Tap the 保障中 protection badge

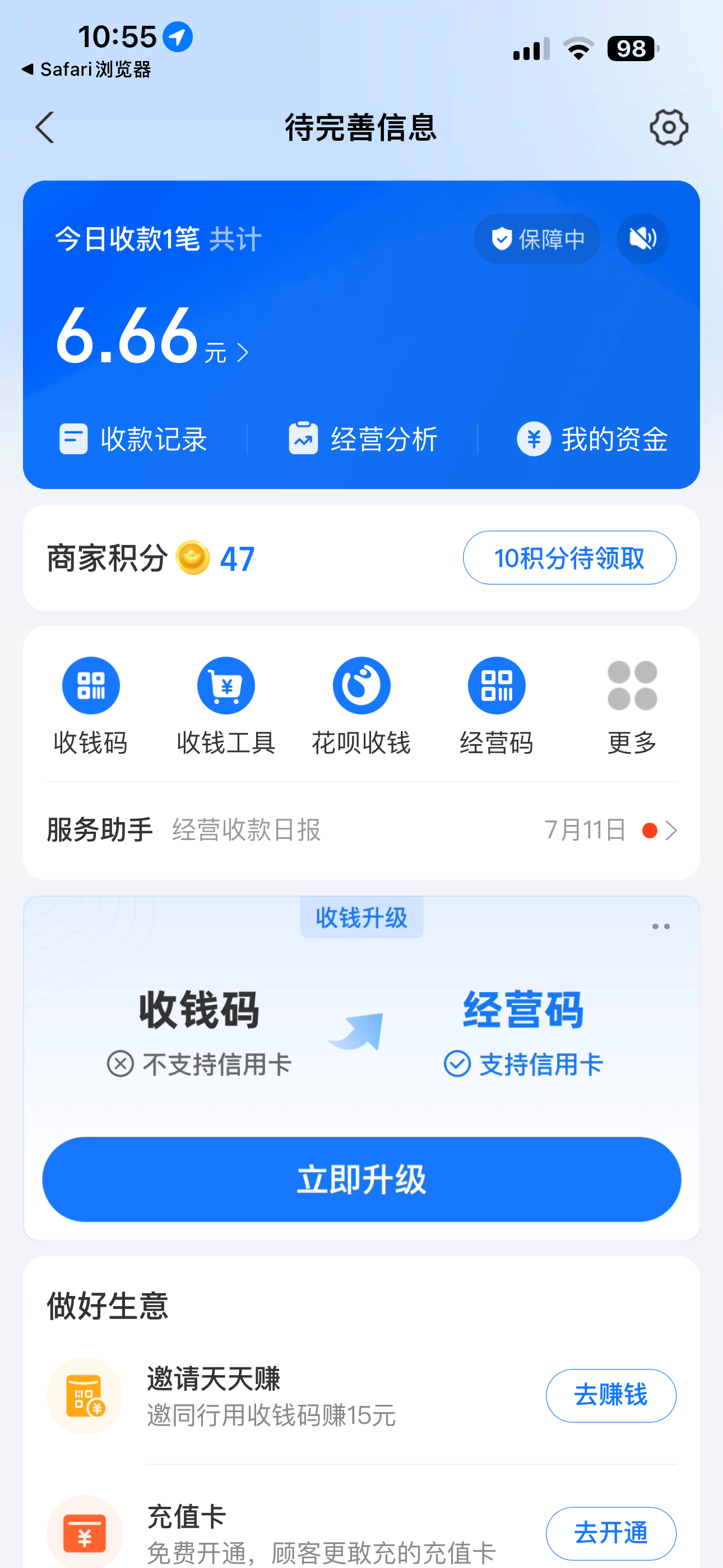[537, 239]
